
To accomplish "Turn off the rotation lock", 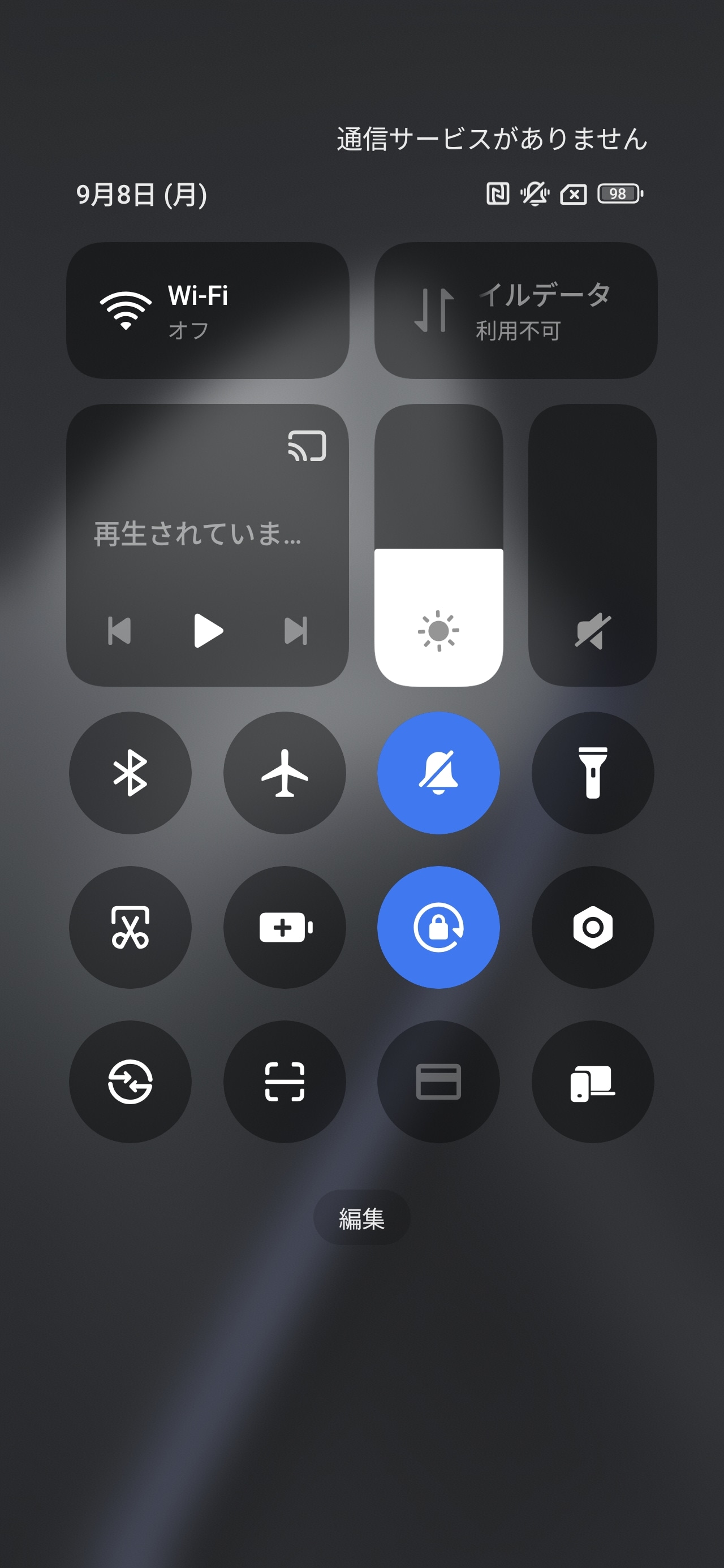I will point(438,927).
